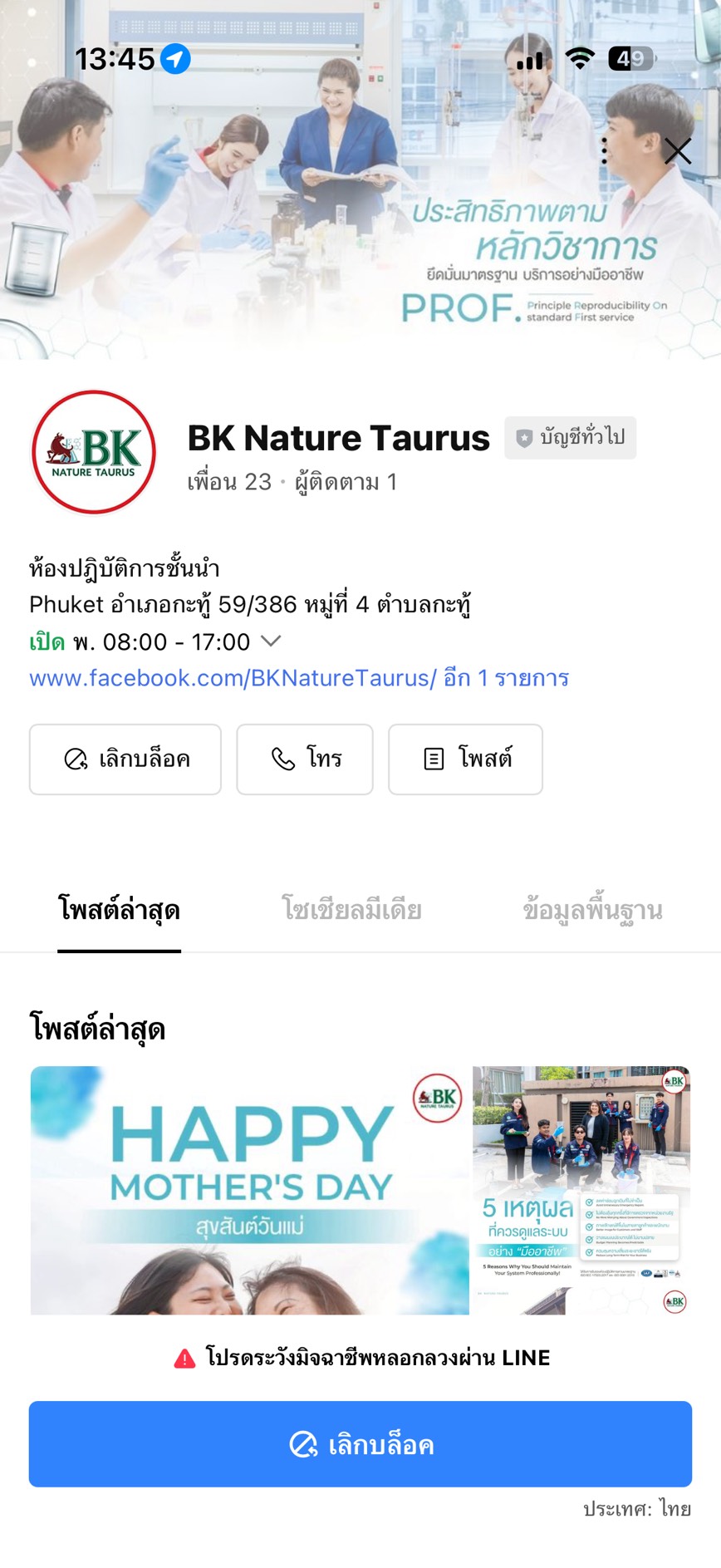
Task: Open the facebook.com/BKNatureTaurus link
Action: pos(233,678)
